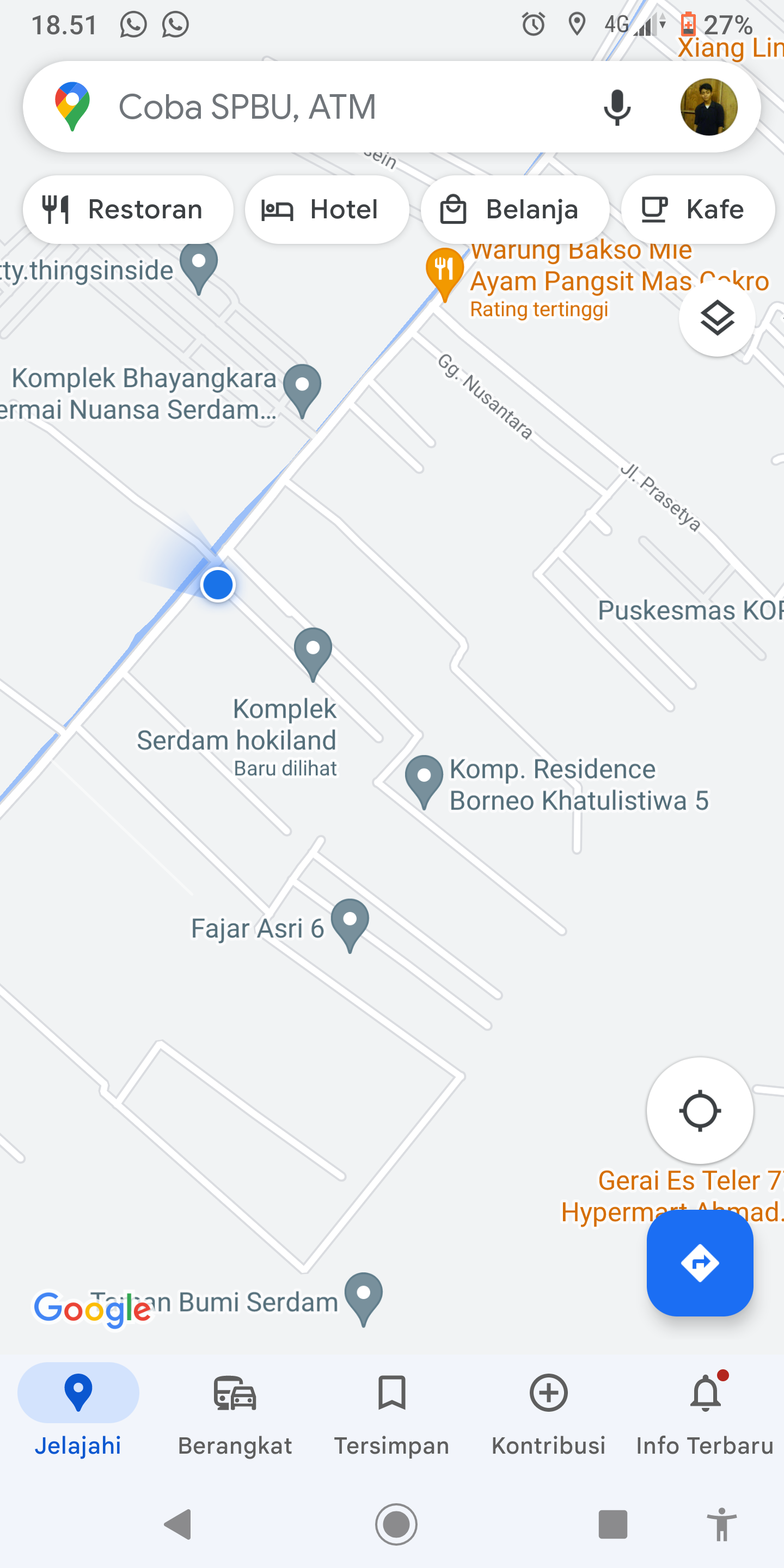This screenshot has height=1568, width=784.
Task: Go back using system back button
Action: tap(177, 1525)
